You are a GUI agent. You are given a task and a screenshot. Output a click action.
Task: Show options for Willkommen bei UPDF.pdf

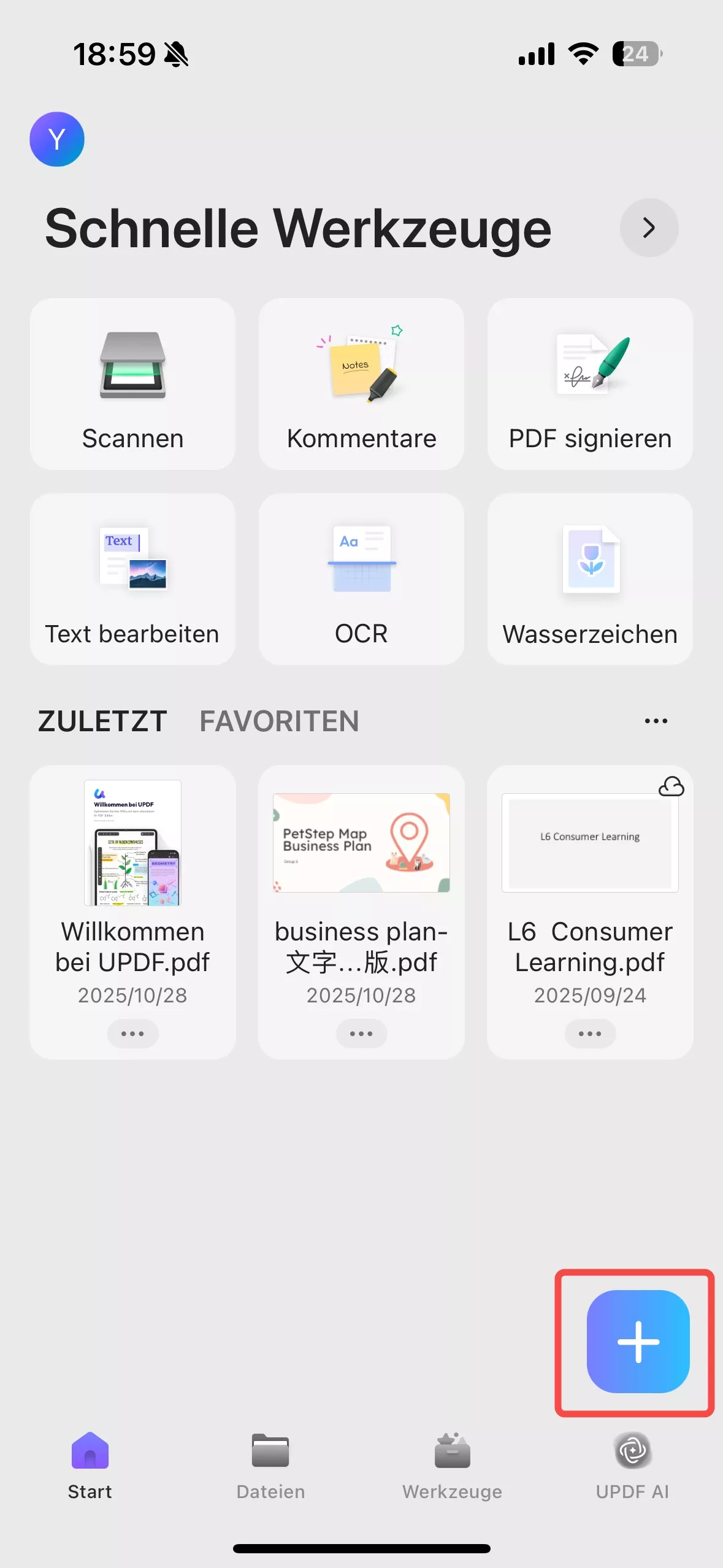pyautogui.click(x=132, y=1034)
